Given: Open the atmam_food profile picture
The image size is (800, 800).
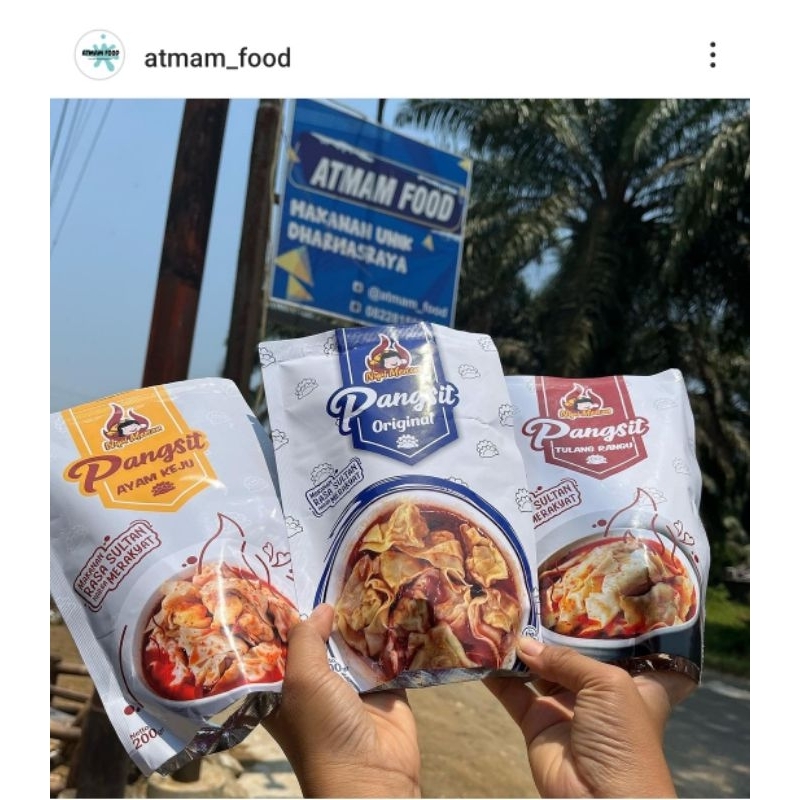Looking at the screenshot, I should (100, 55).
